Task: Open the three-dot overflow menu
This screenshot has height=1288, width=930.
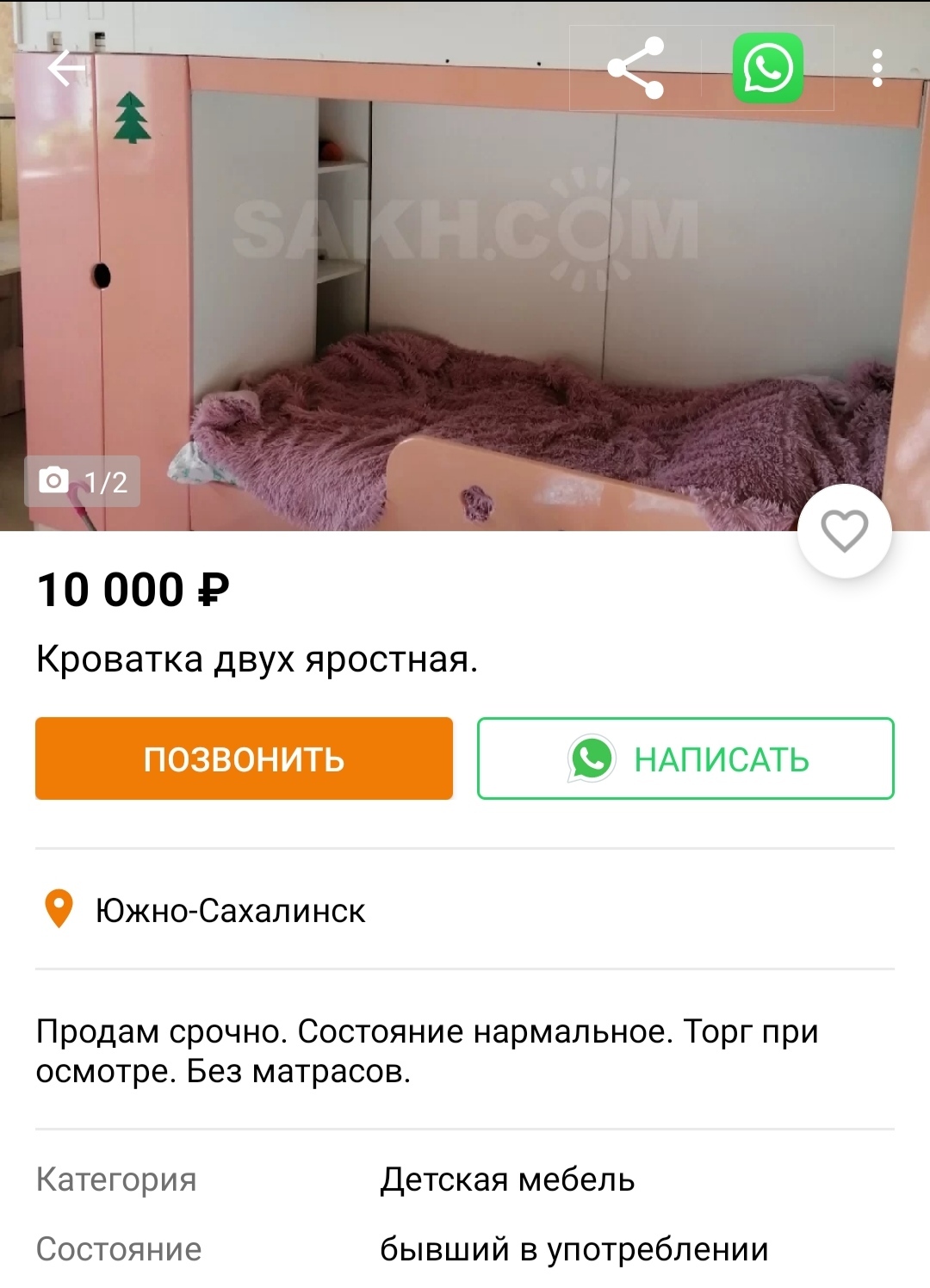Action: [x=877, y=68]
